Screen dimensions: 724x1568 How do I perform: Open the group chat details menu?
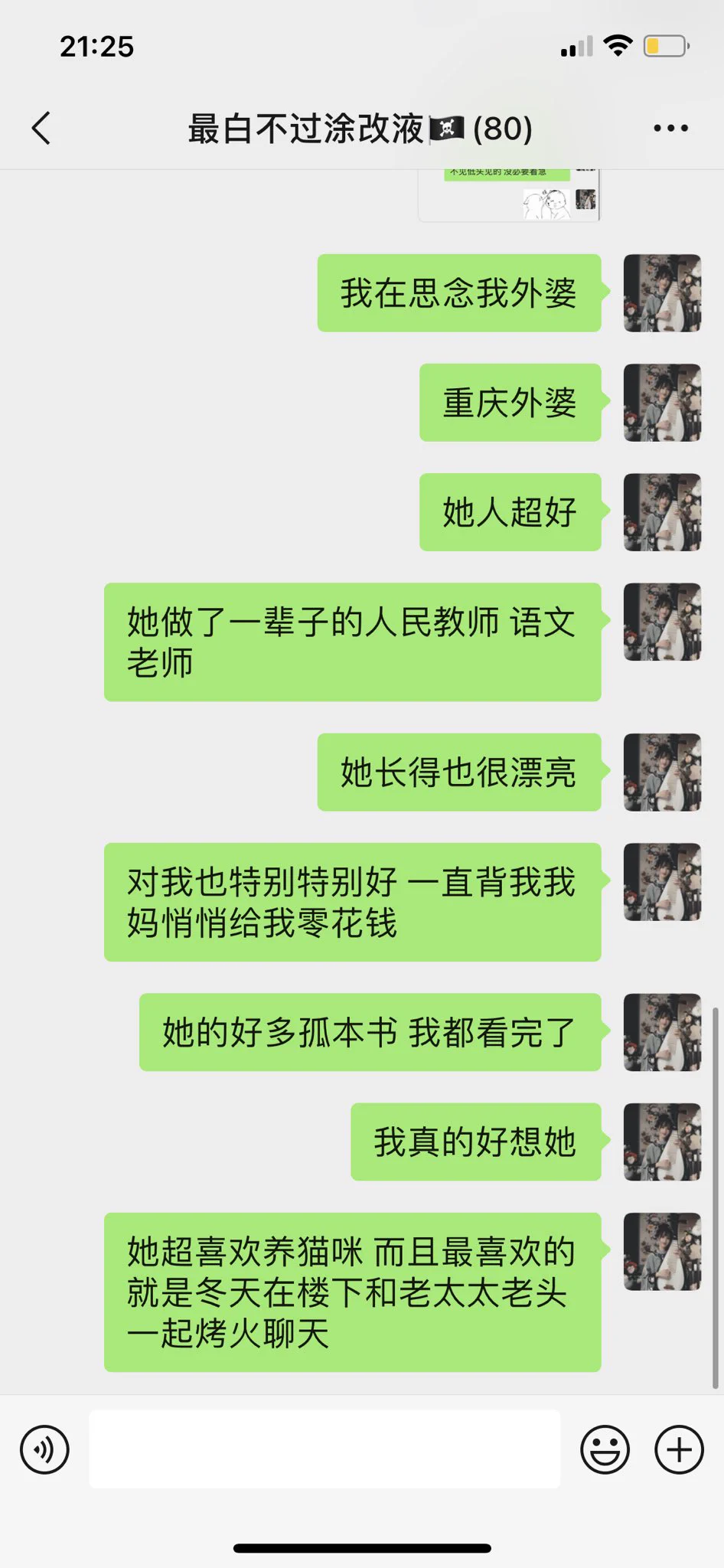pyautogui.click(x=670, y=129)
